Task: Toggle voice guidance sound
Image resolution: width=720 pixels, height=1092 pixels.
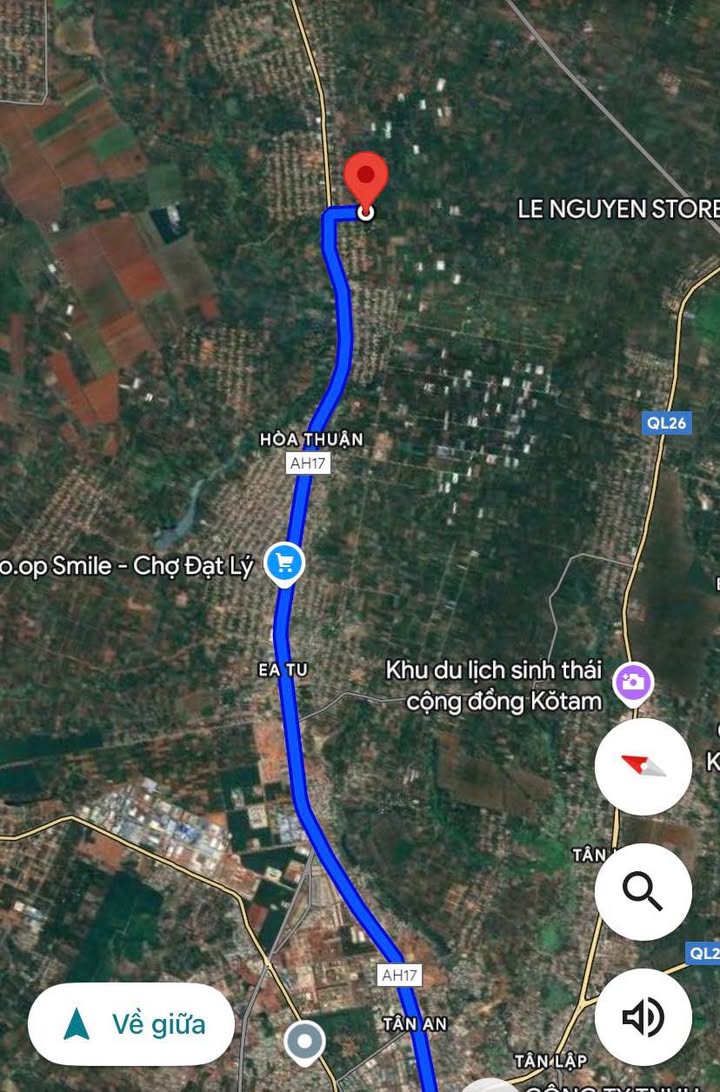Action: pyautogui.click(x=643, y=1017)
